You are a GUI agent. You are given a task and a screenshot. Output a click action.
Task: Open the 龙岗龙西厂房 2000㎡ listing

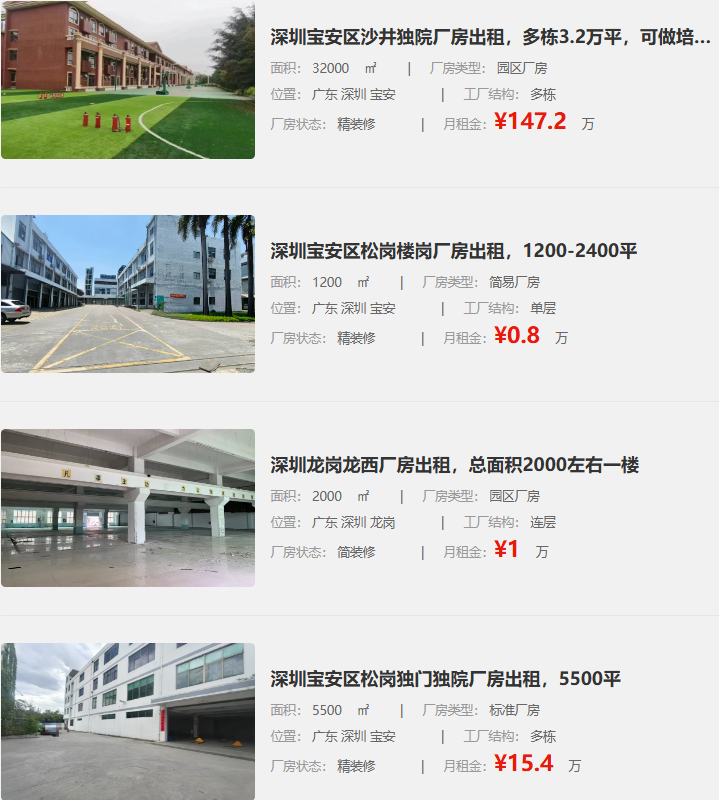454,465
